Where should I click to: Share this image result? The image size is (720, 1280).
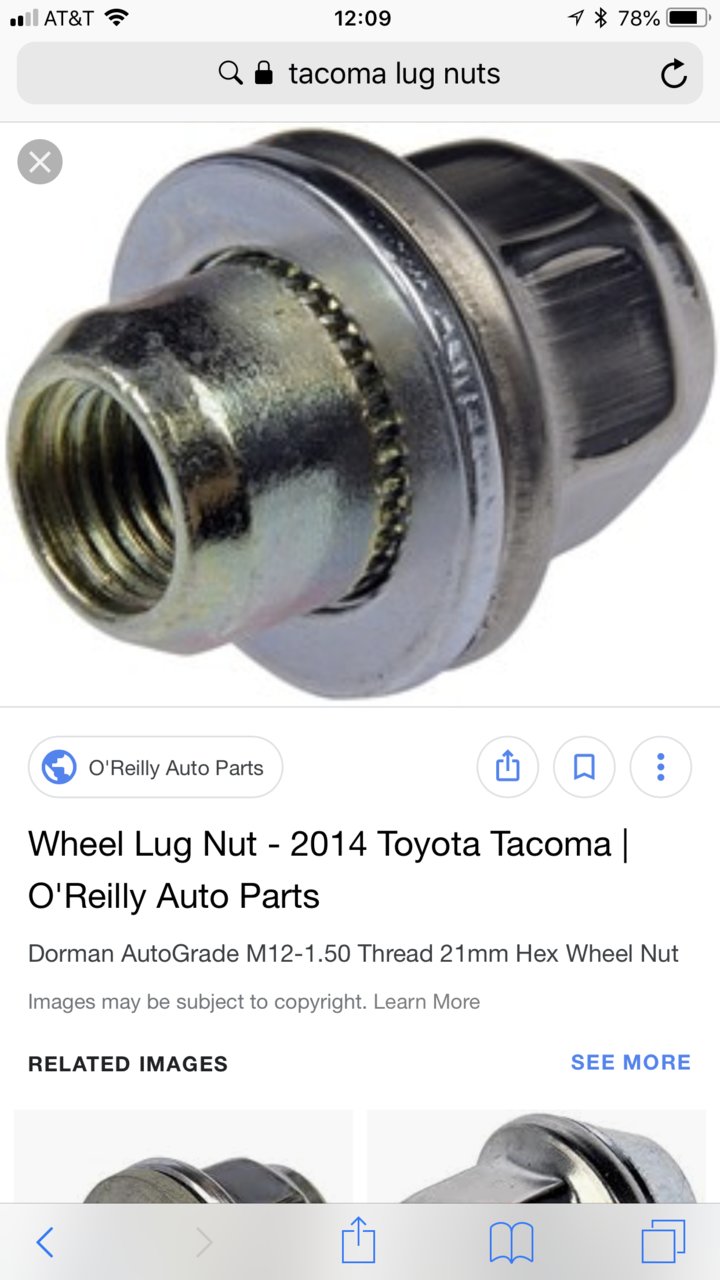point(508,768)
